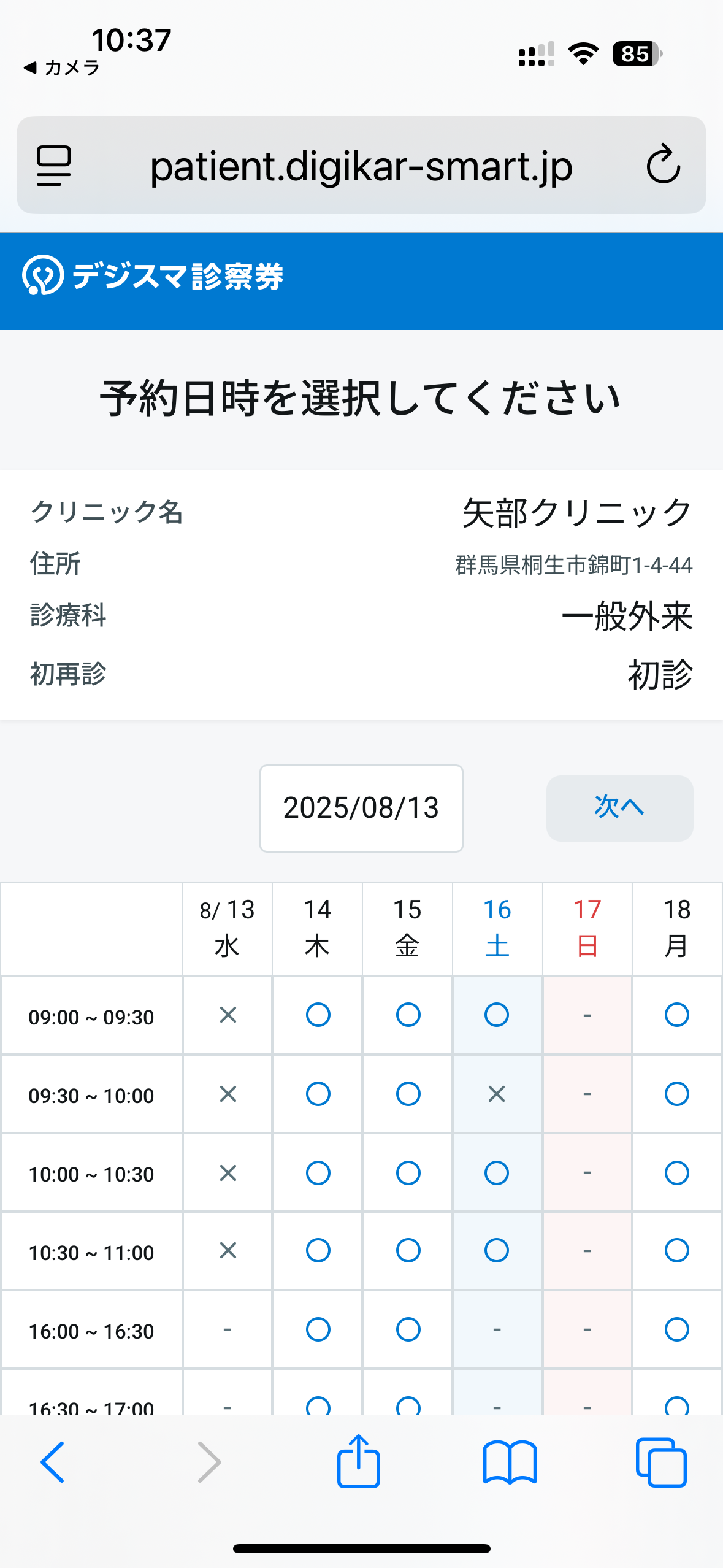Screen dimensions: 723x1568
Task: Go to next week with 次へ
Action: (x=619, y=808)
